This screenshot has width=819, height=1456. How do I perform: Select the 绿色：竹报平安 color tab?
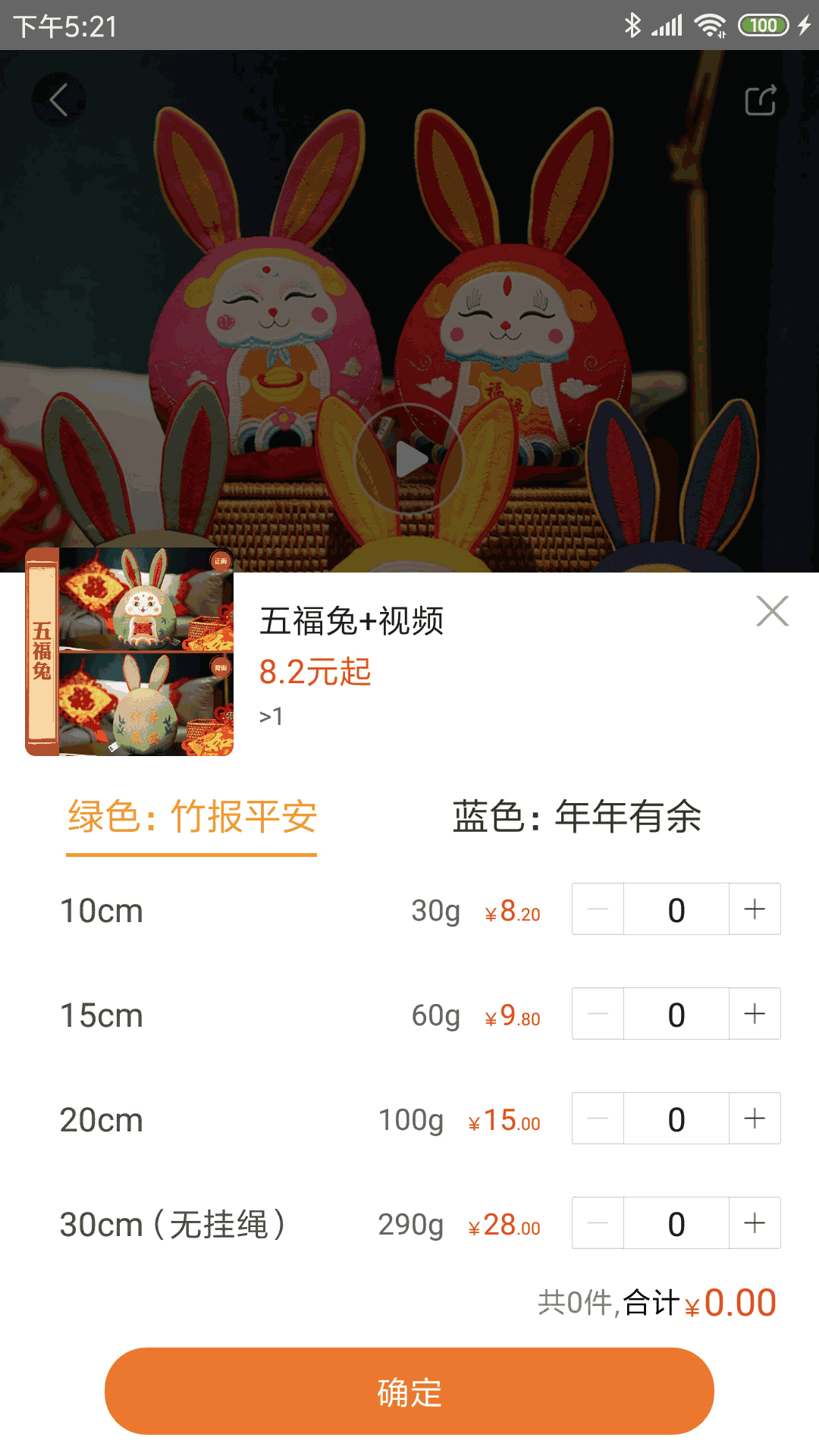192,817
